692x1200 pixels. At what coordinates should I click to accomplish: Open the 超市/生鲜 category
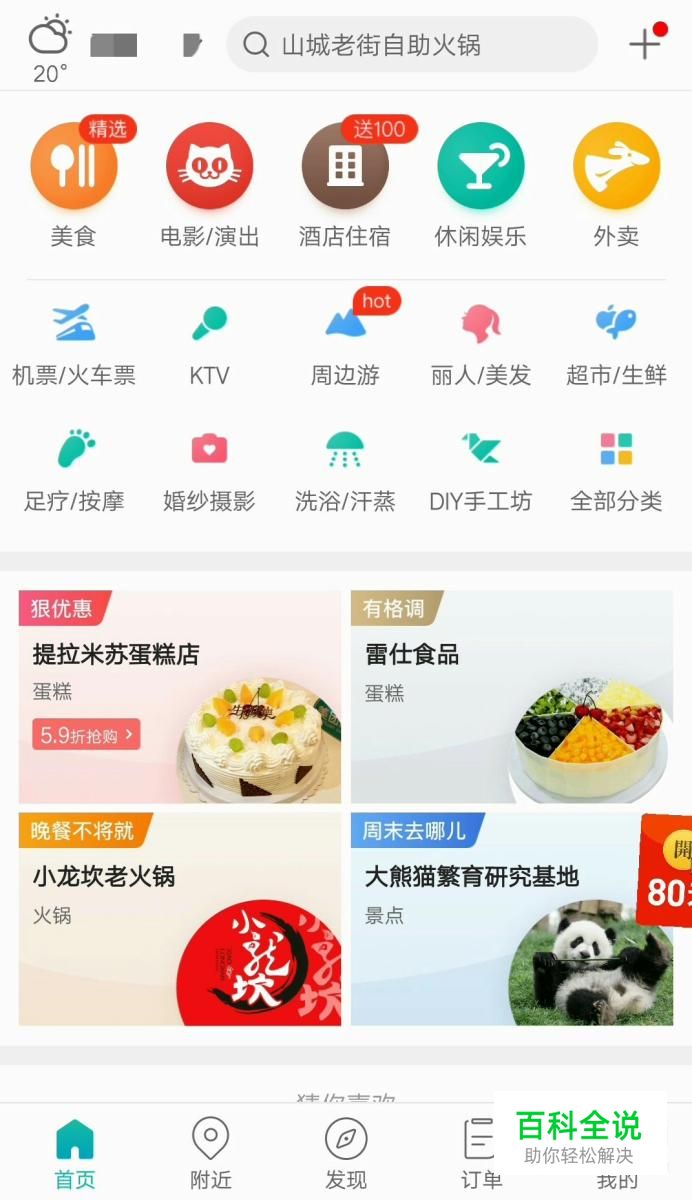[616, 345]
